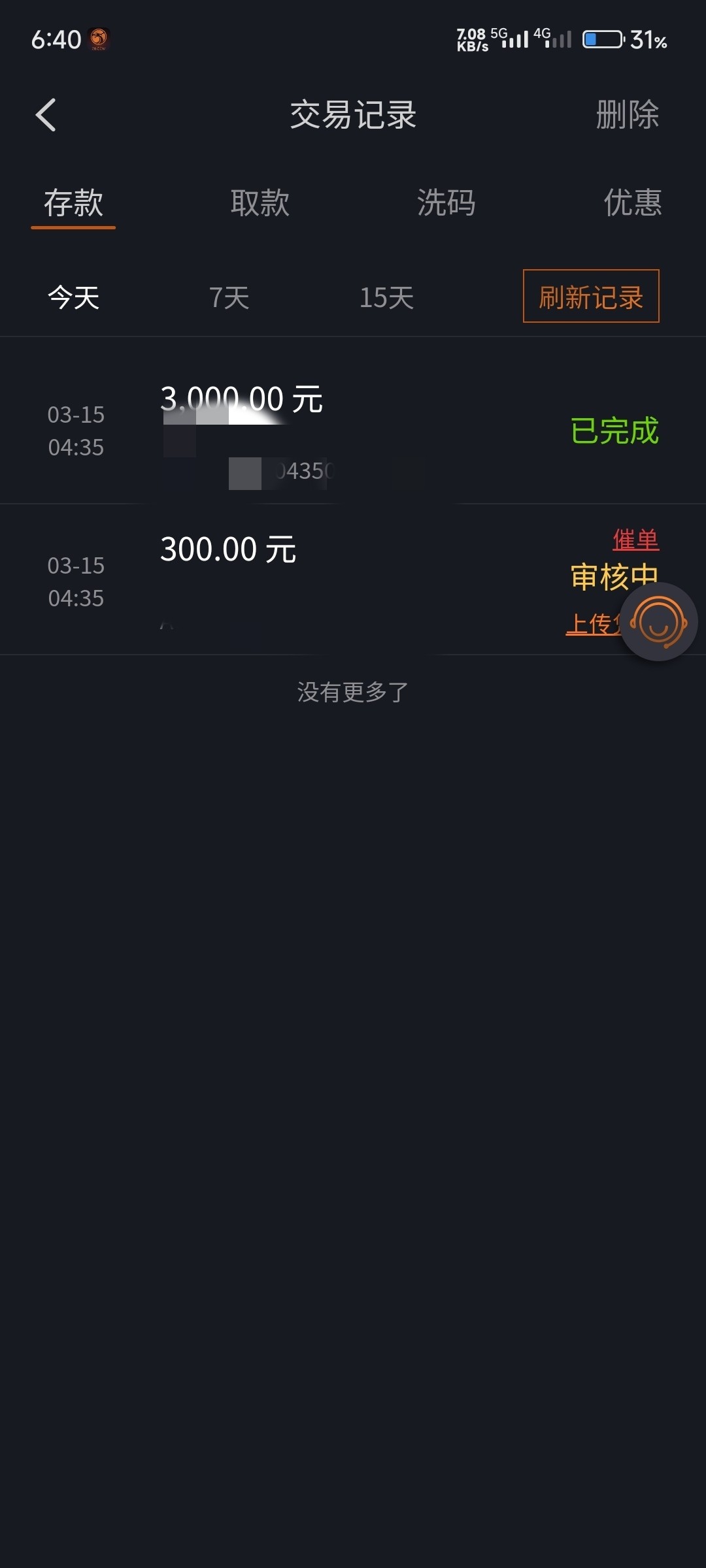This screenshot has width=706, height=1568.
Task: Tap the 刷新记录 button
Action: 591,296
